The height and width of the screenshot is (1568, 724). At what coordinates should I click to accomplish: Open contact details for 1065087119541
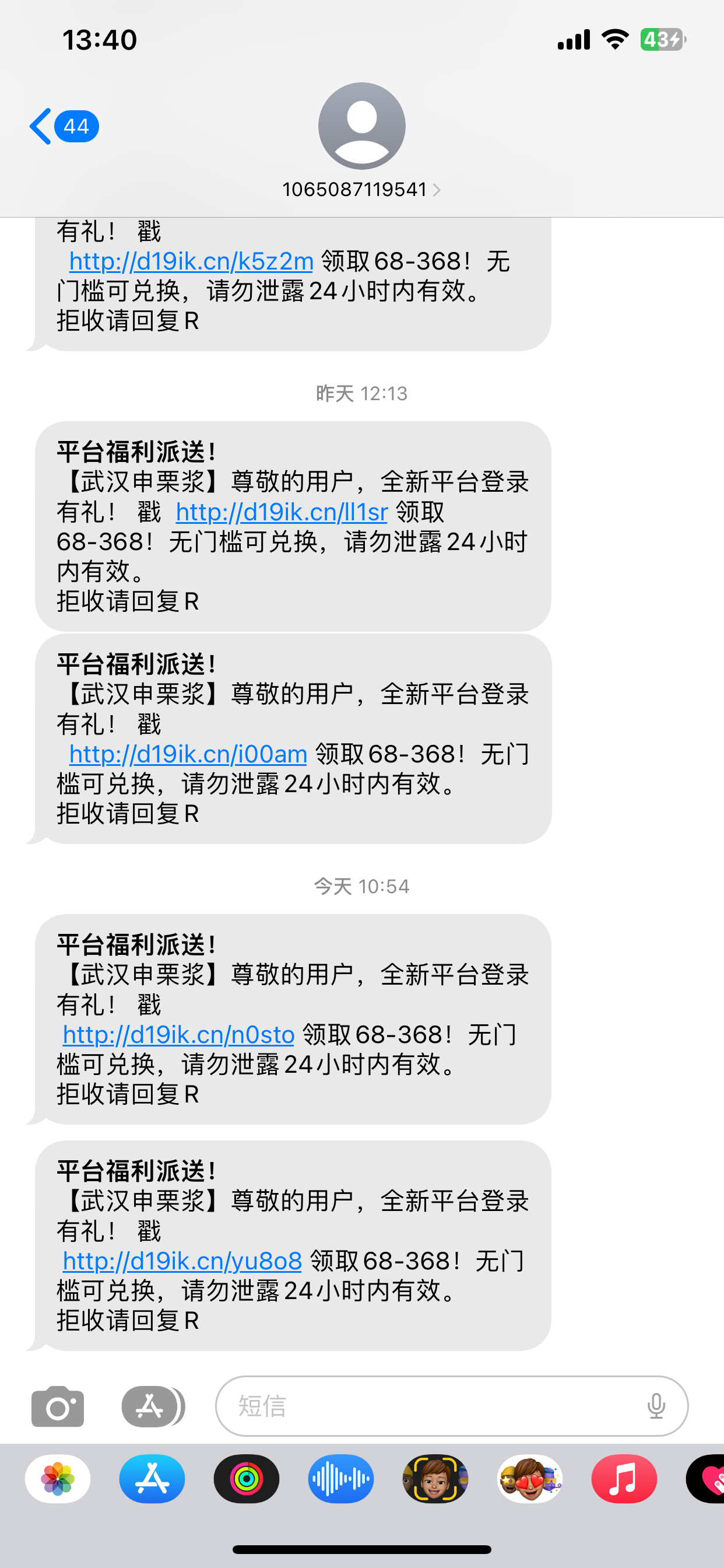[361, 190]
